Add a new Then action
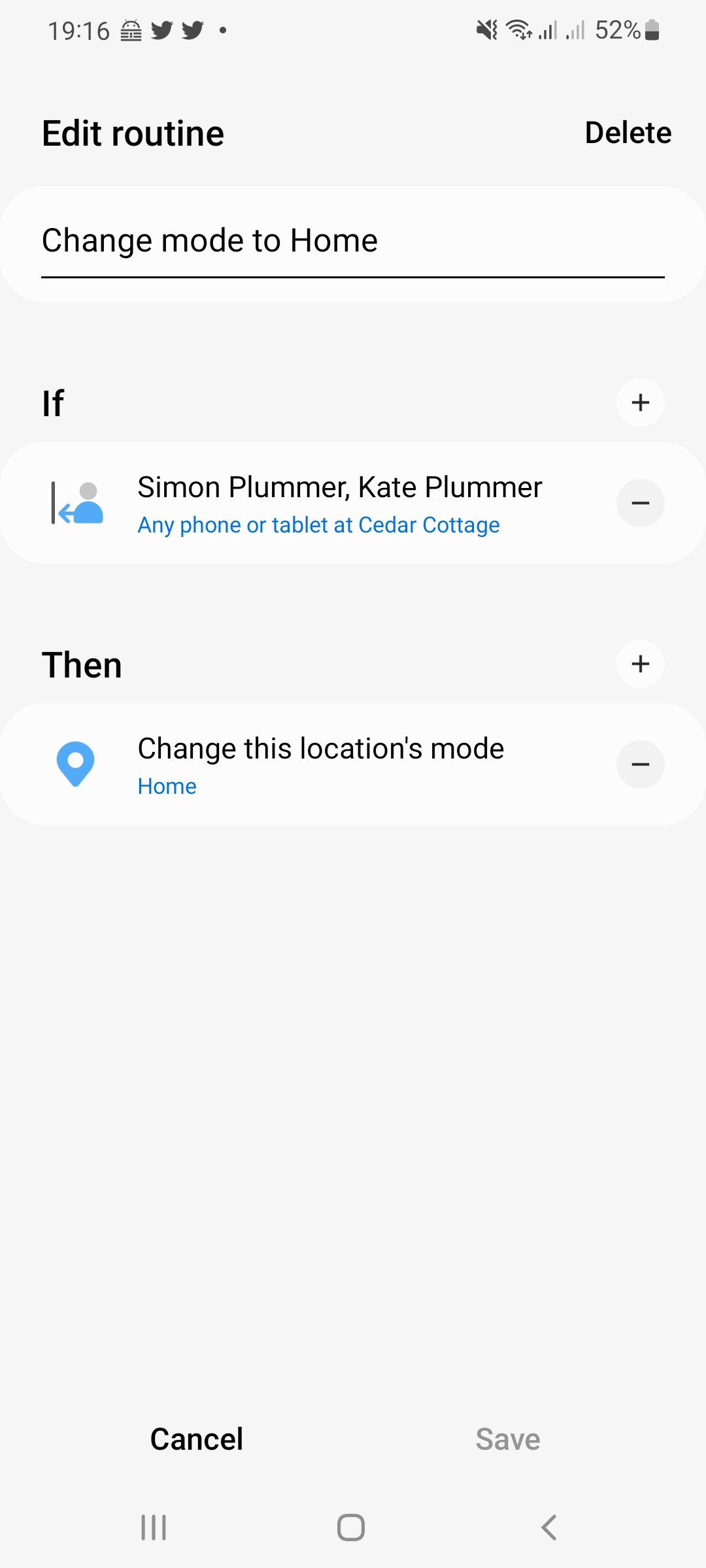 [x=641, y=664]
